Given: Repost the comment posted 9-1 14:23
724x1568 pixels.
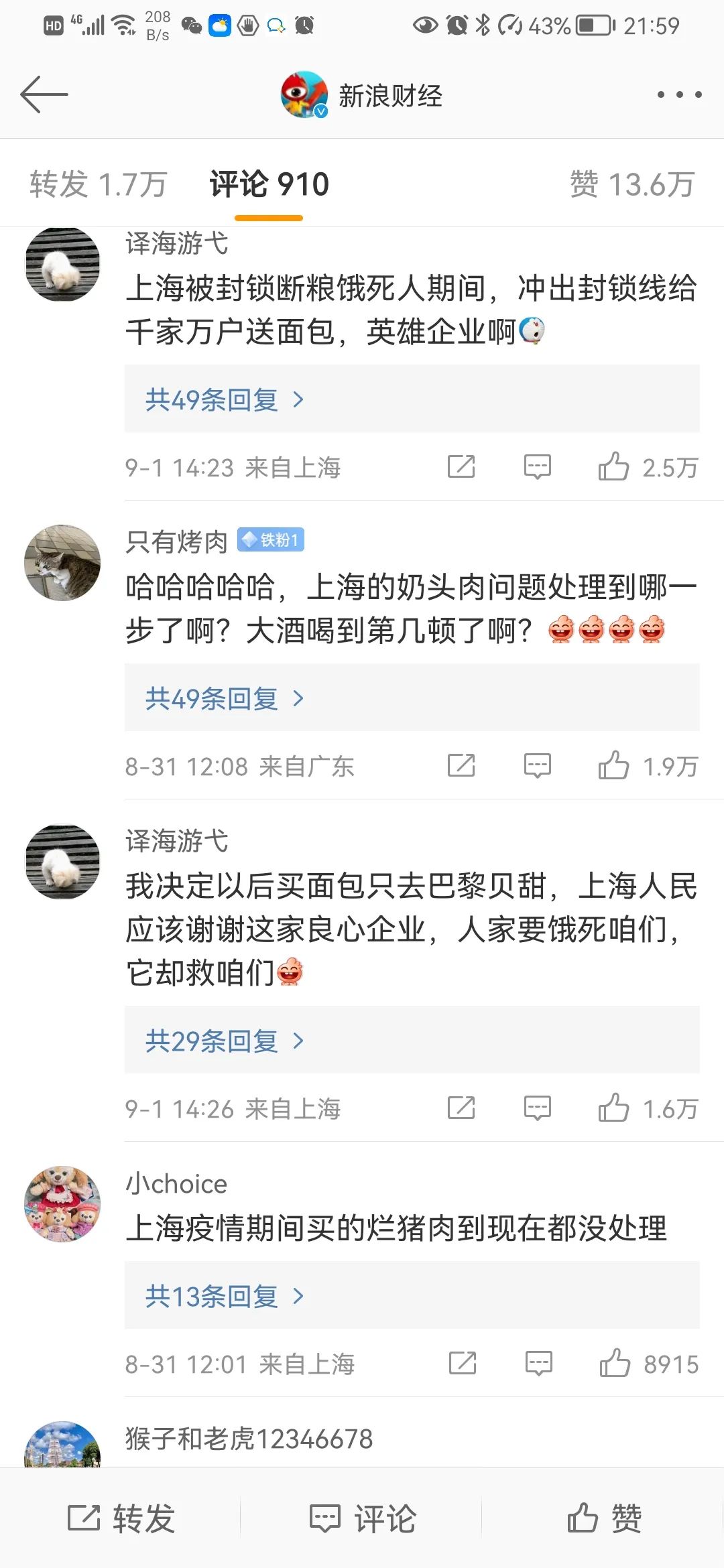Looking at the screenshot, I should point(461,467).
